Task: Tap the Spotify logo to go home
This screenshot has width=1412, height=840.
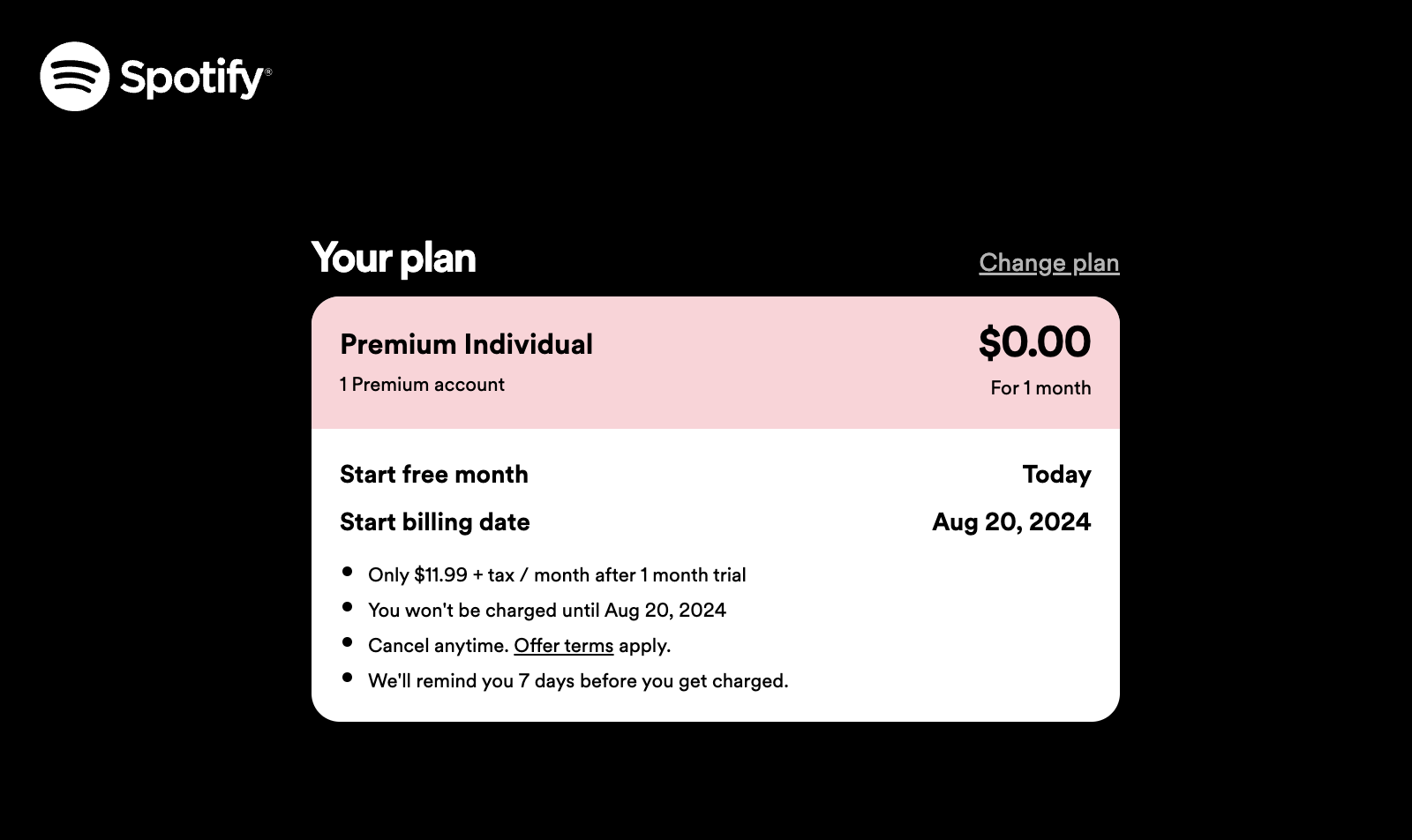Action: (155, 77)
